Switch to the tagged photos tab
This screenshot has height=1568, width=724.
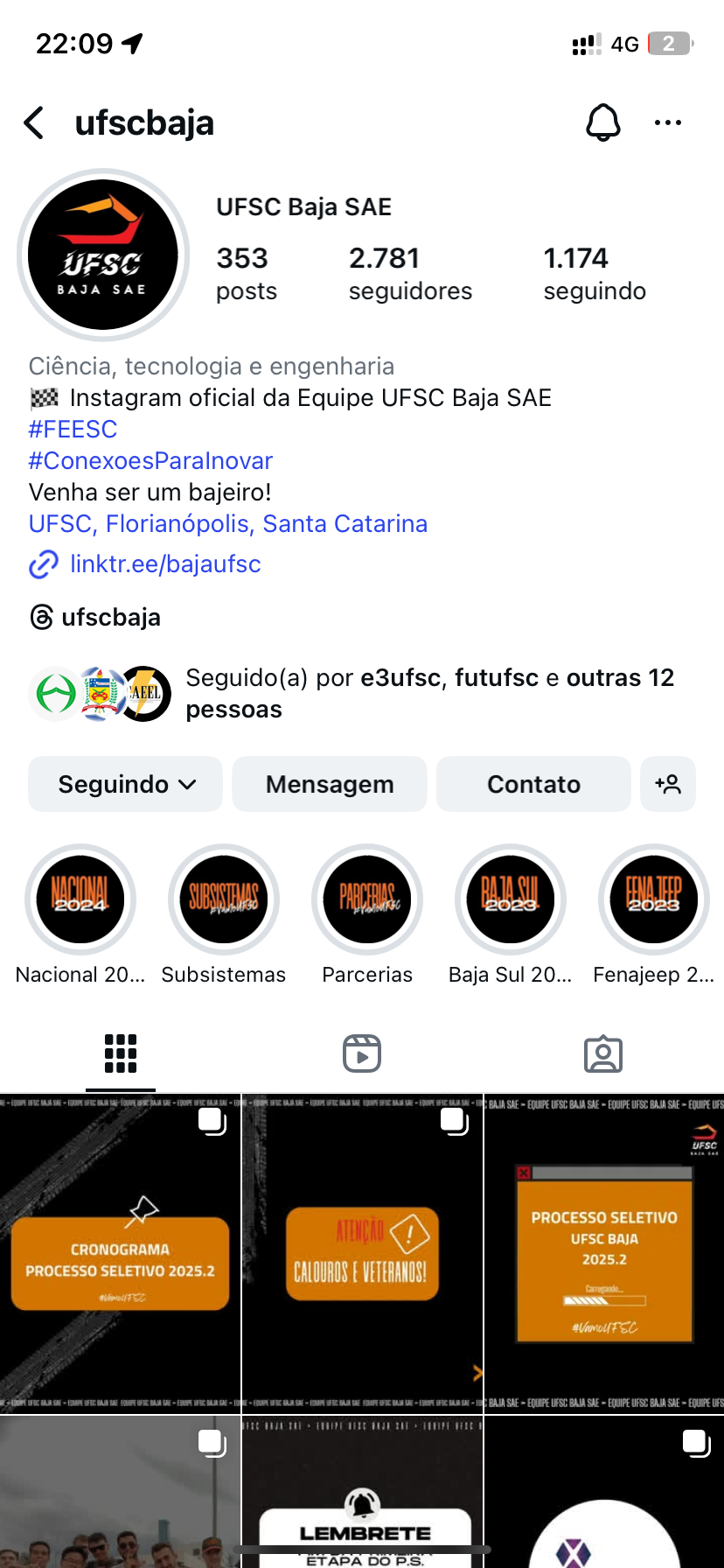(x=602, y=1053)
